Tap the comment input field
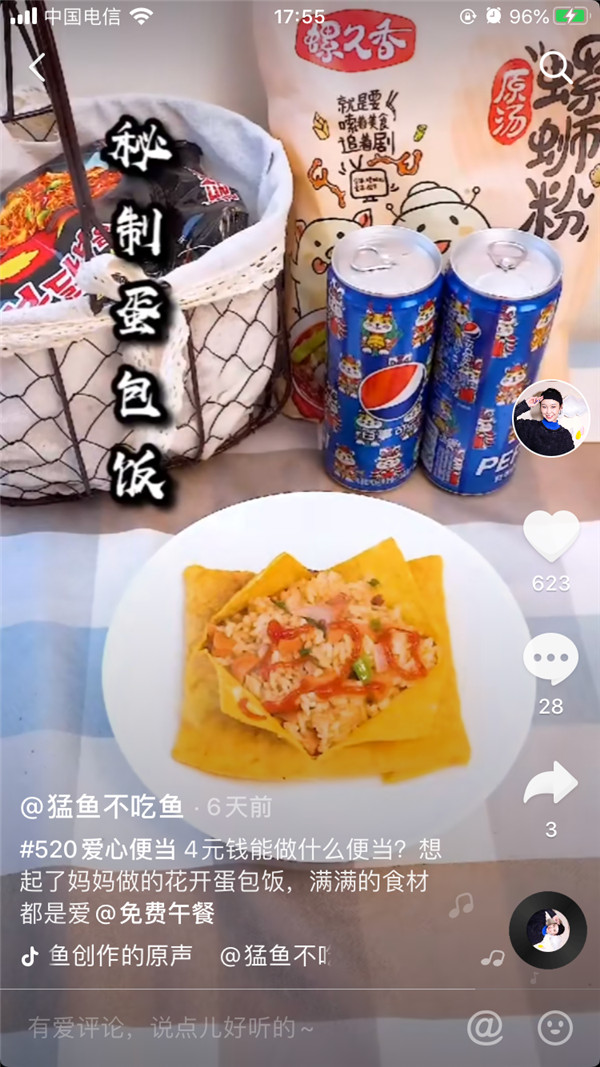Viewport: 600px width, 1067px height. point(200,1027)
